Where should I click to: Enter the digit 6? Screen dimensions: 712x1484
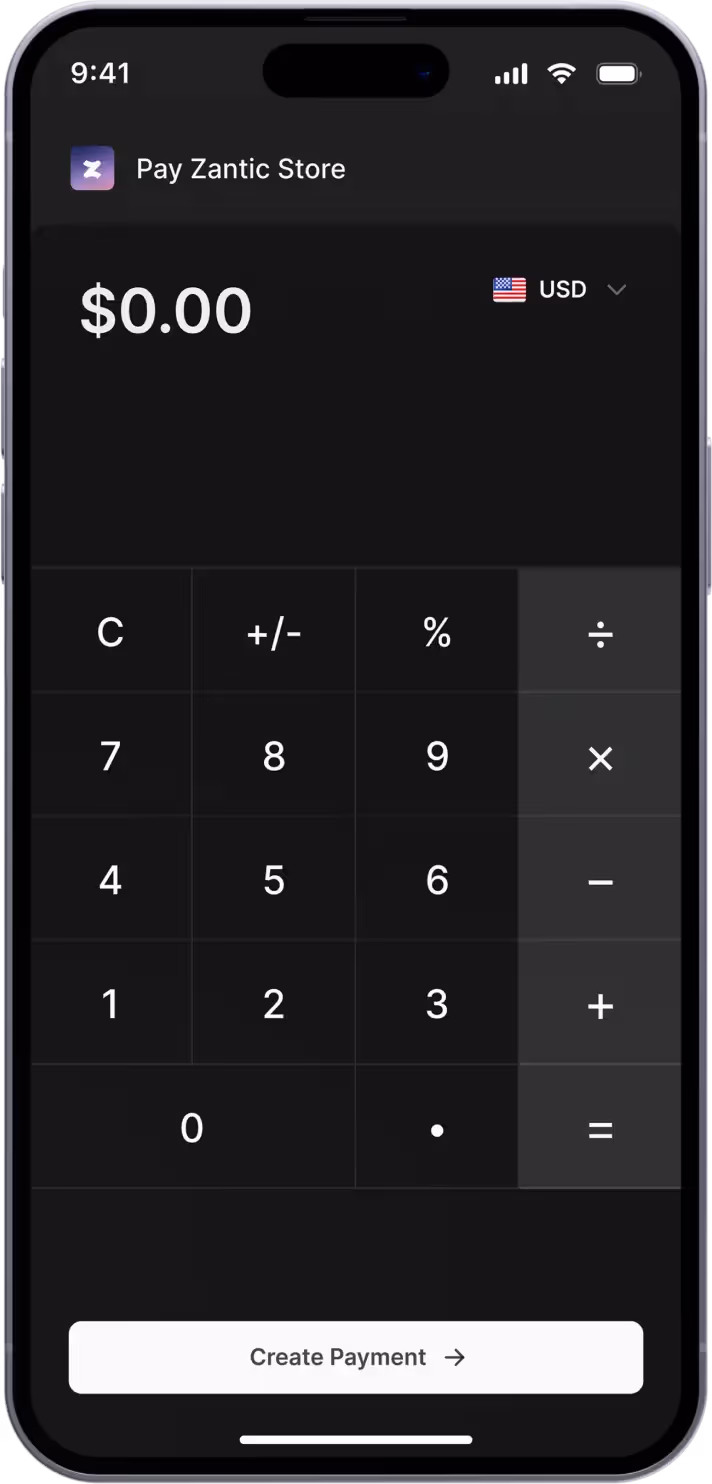[437, 880]
